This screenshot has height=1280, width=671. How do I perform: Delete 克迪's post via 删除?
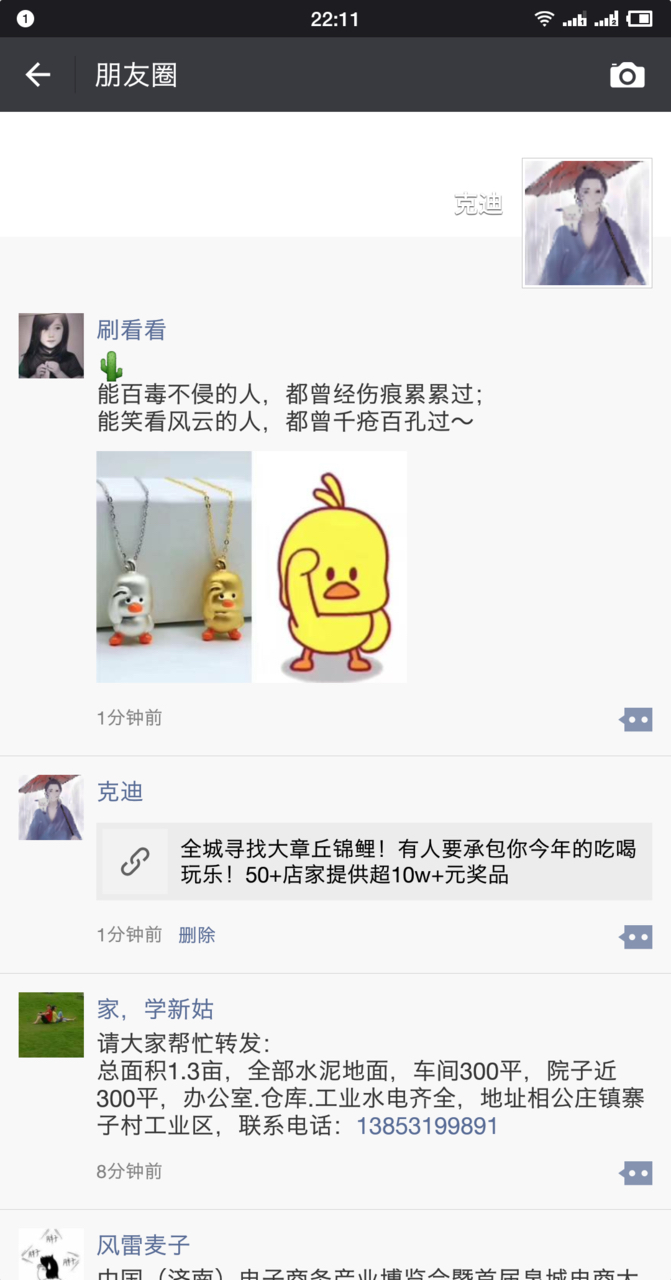point(197,935)
